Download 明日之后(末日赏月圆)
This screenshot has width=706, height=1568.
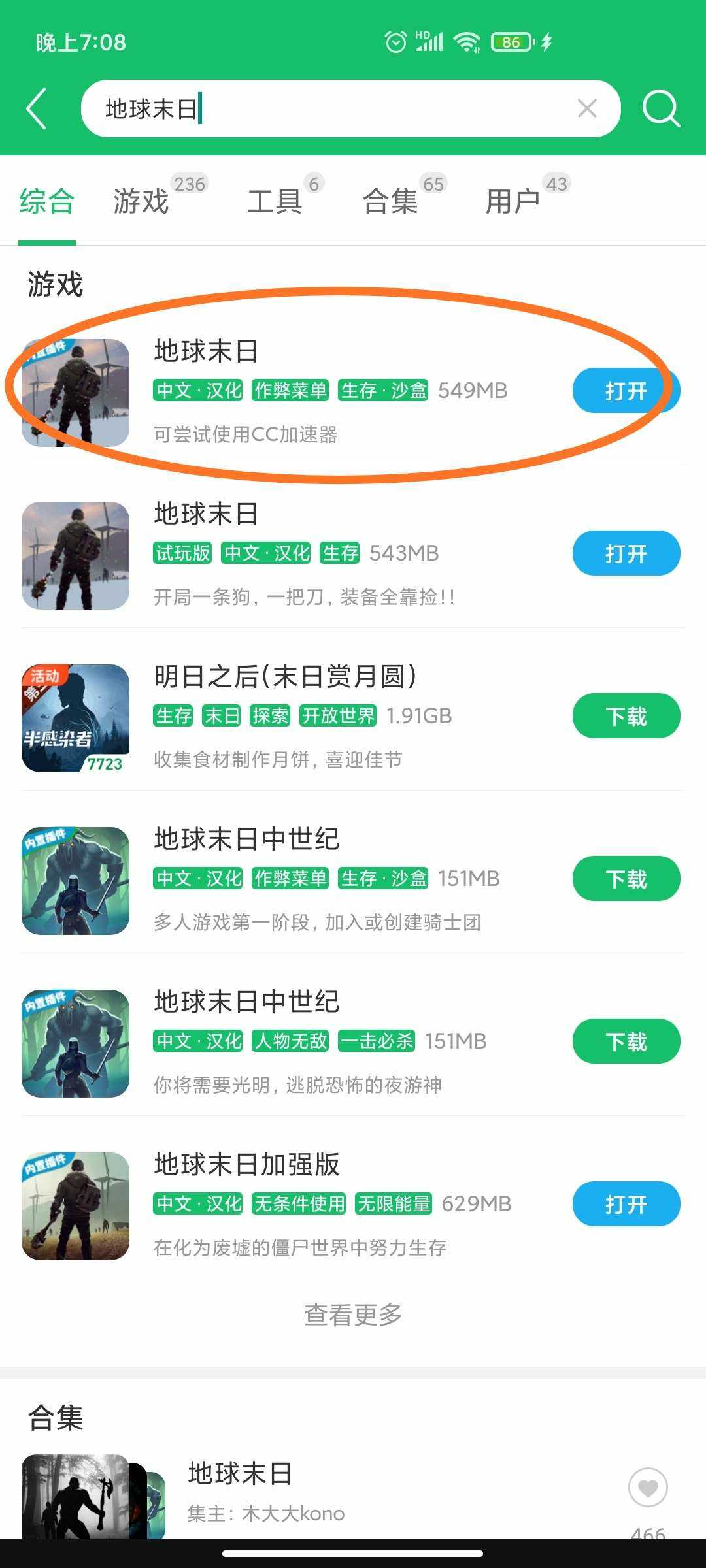coord(626,716)
